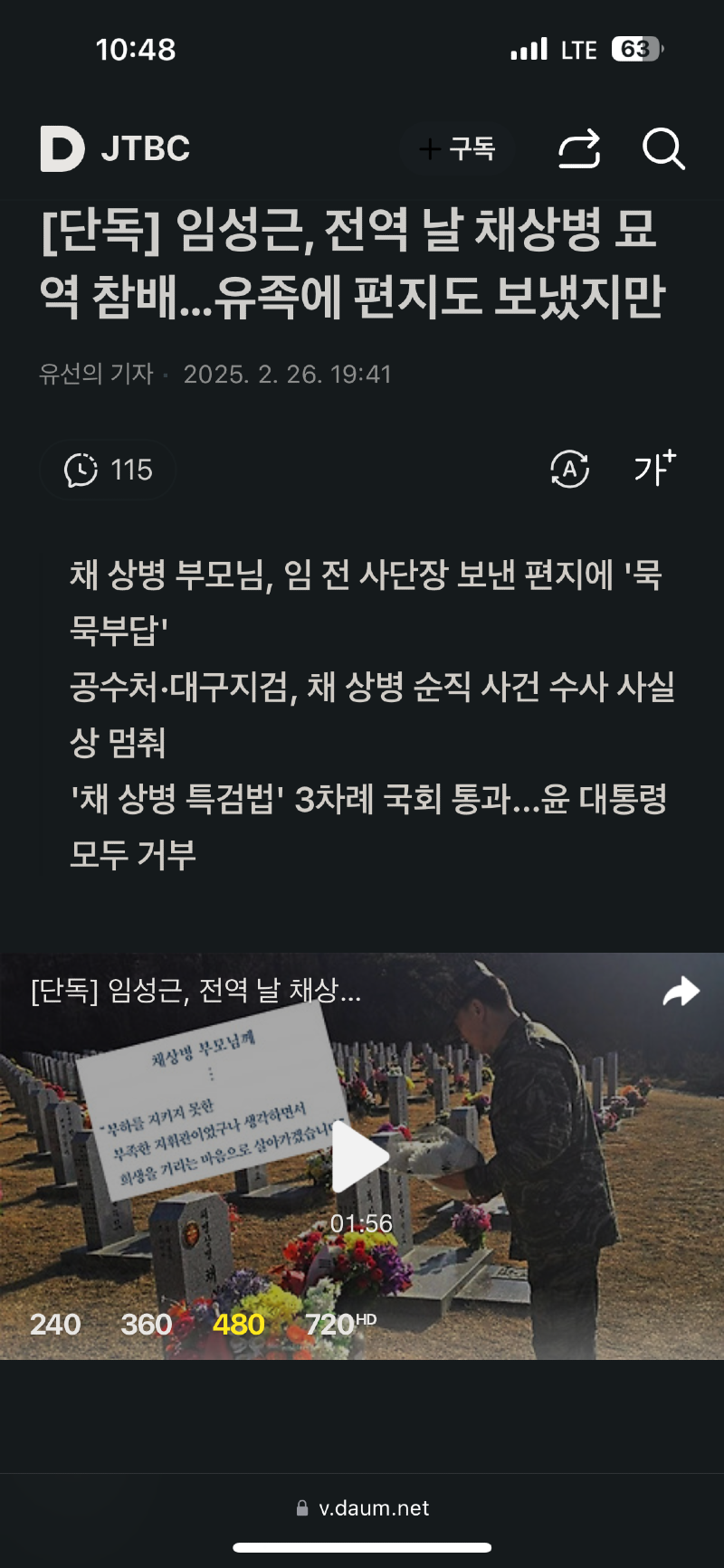The height and width of the screenshot is (1568, 724).
Task: Tap the 구독 subscribe button for JTBC
Action: 457,149
